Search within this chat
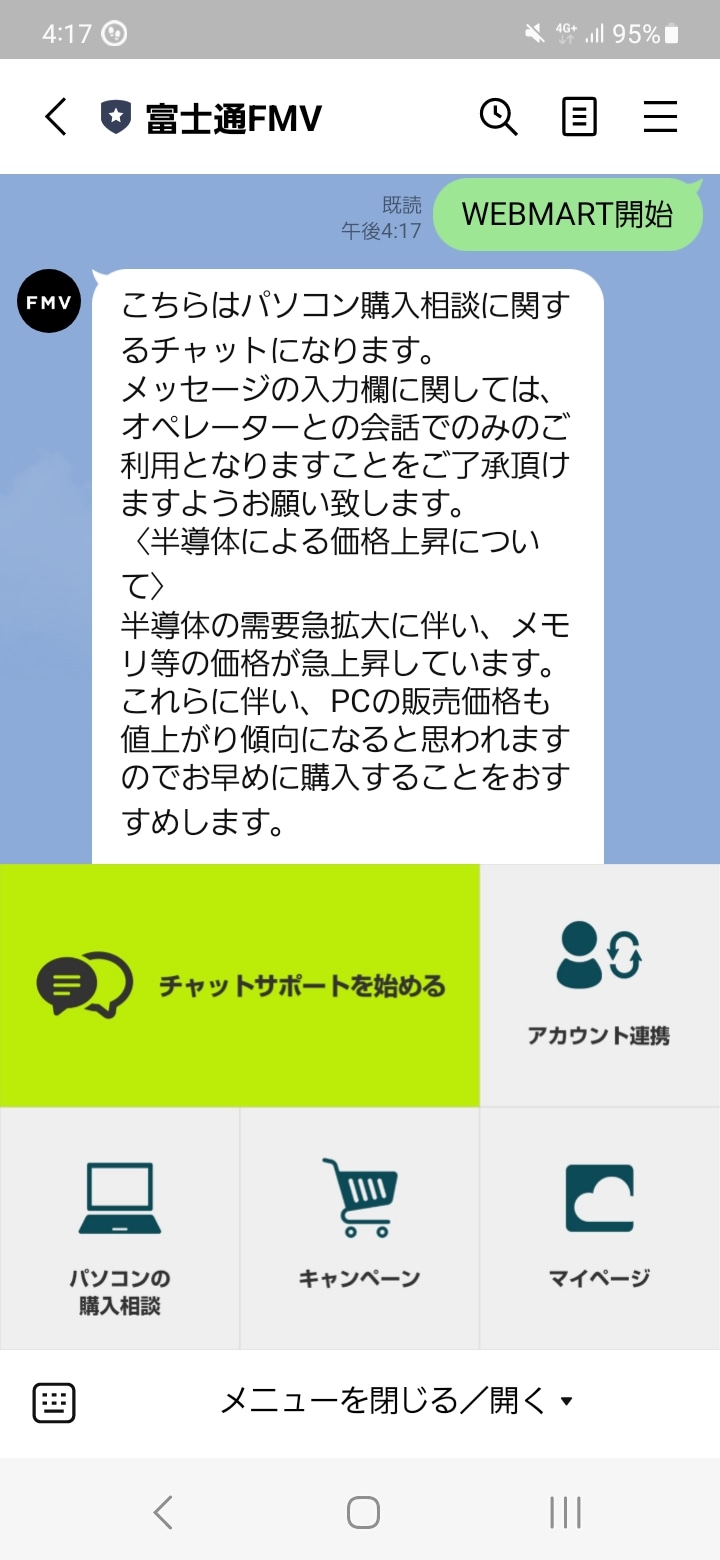This screenshot has width=720, height=1560. click(x=498, y=118)
